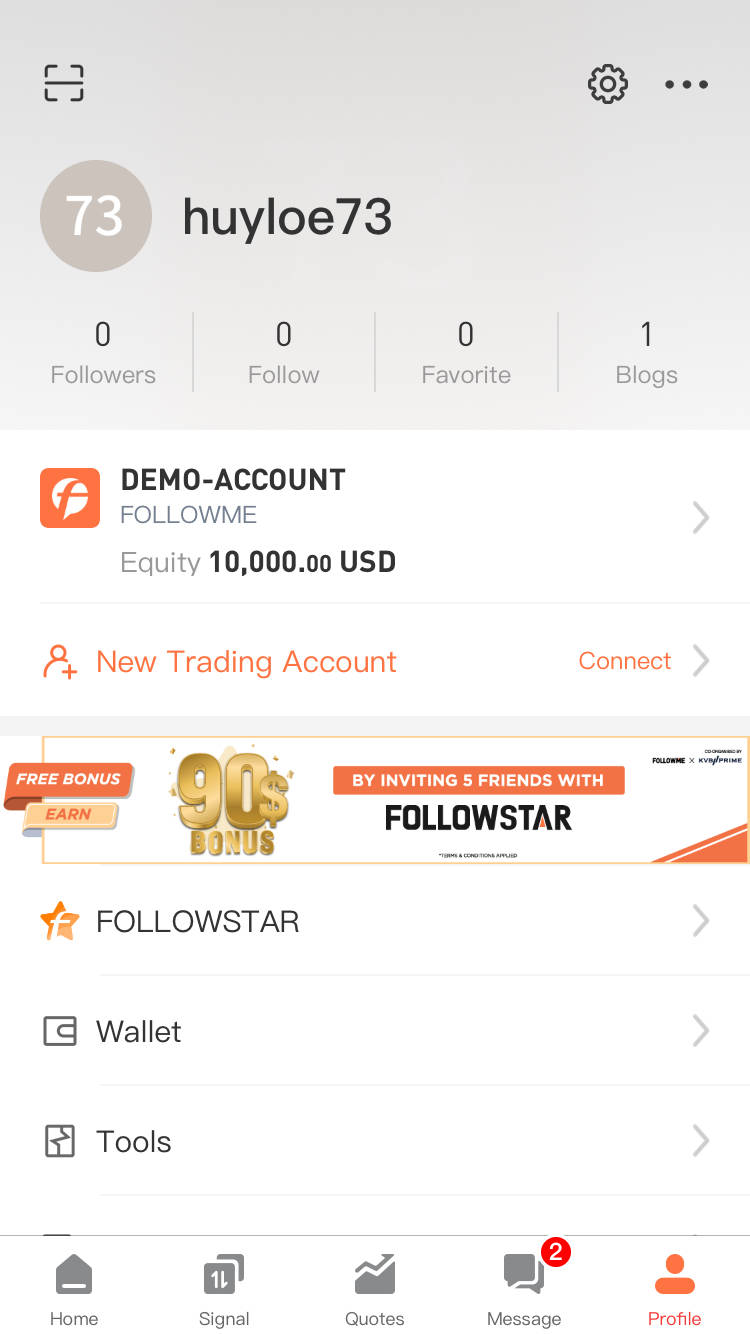
Task: Open the 90$ bonus FOLLOWSTAR banner
Action: (x=375, y=800)
